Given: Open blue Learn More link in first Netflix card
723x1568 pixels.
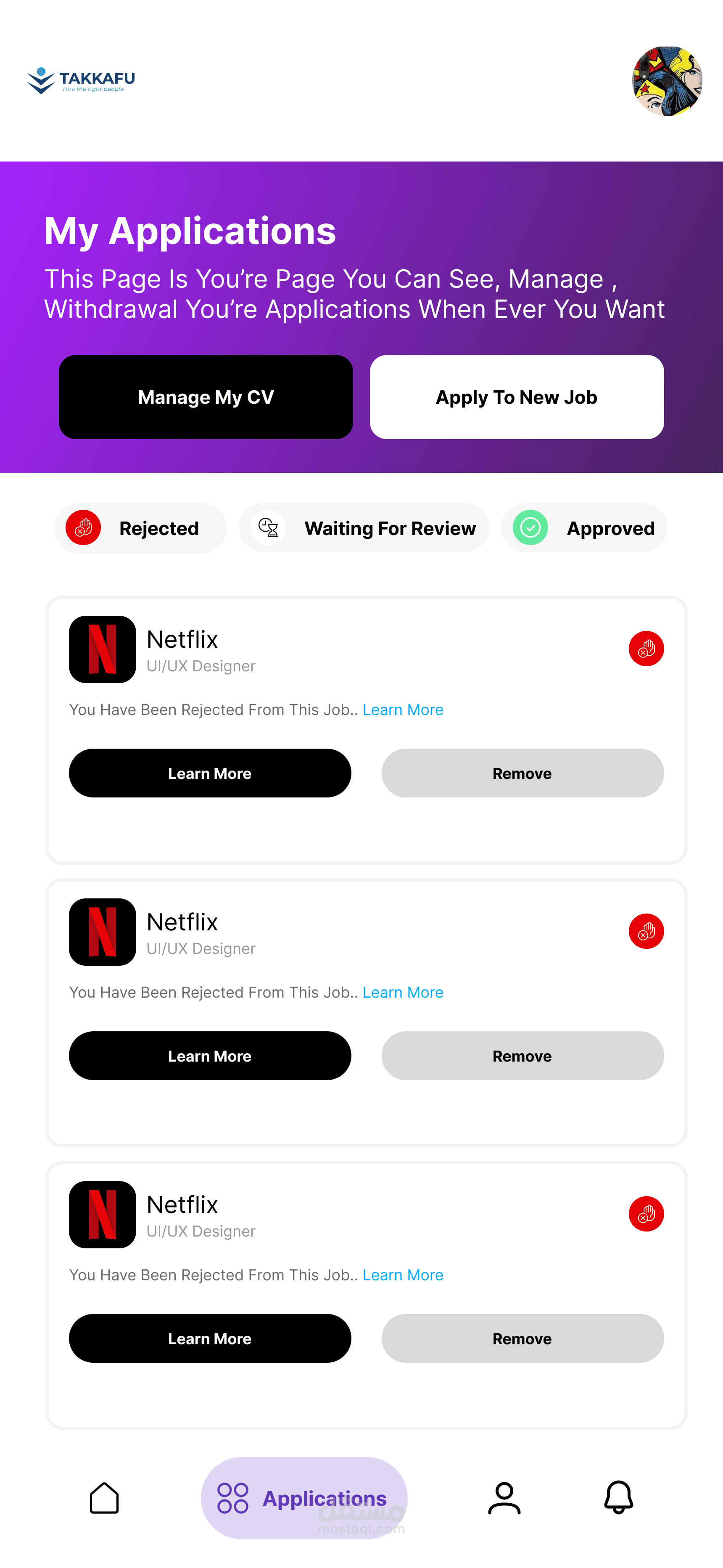Looking at the screenshot, I should click(x=402, y=710).
